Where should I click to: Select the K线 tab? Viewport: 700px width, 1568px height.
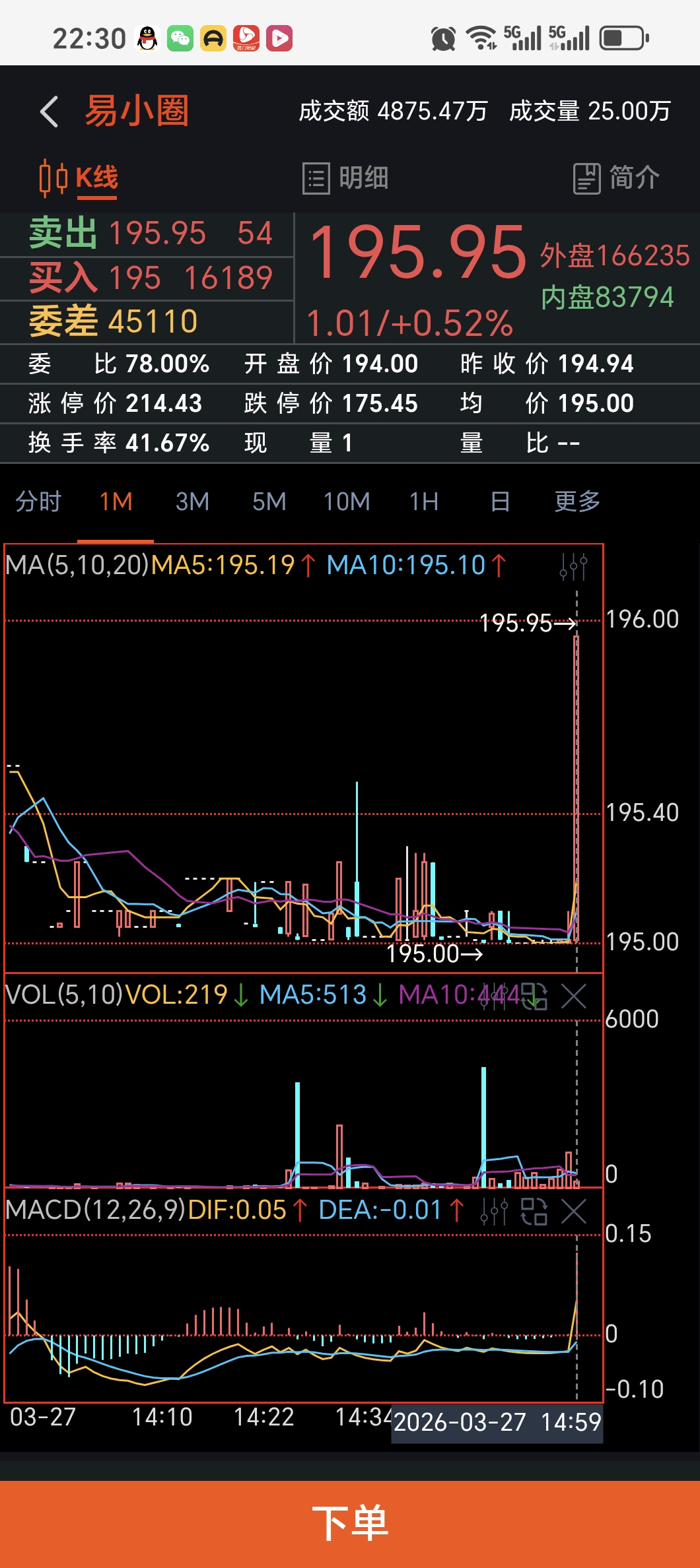[x=80, y=178]
